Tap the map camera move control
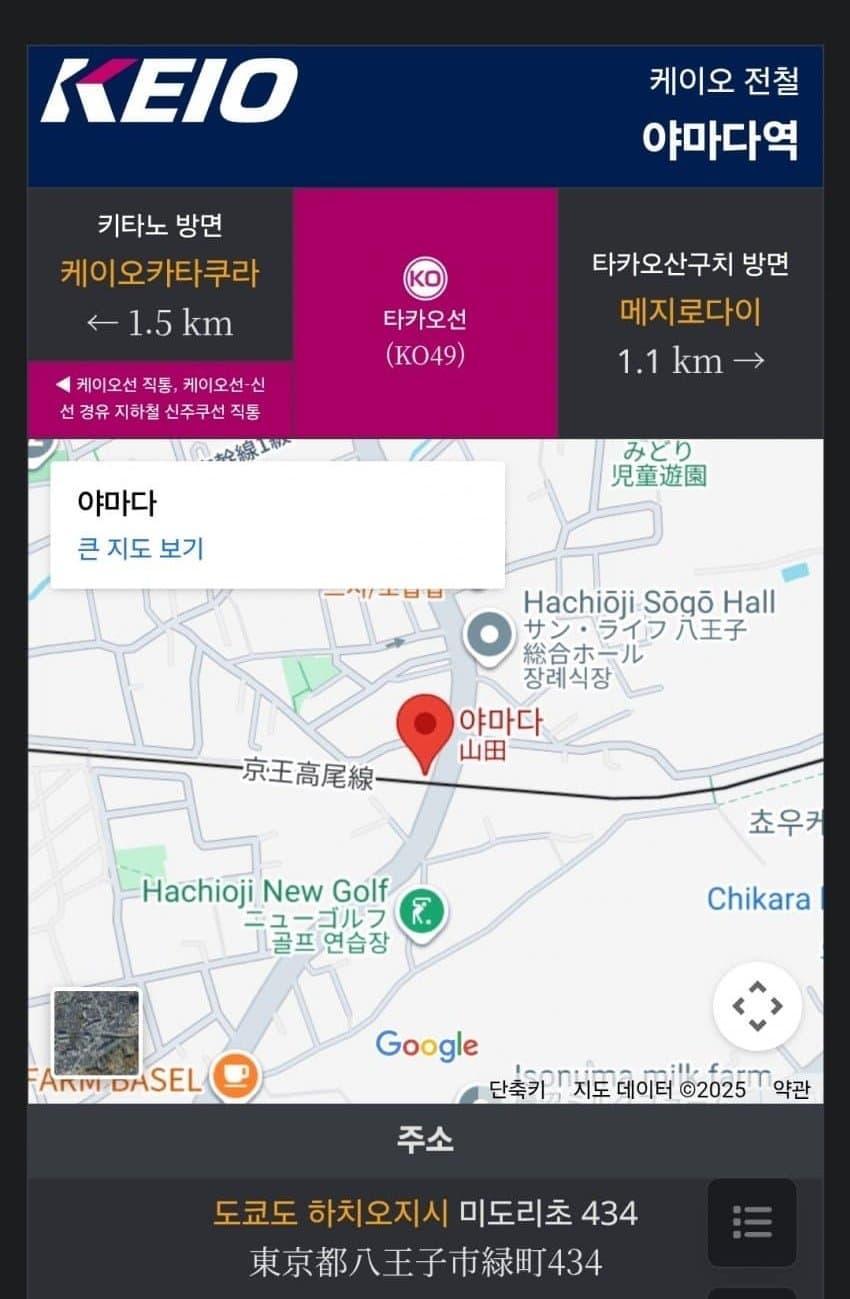Viewport: 850px width, 1299px height. [757, 1006]
